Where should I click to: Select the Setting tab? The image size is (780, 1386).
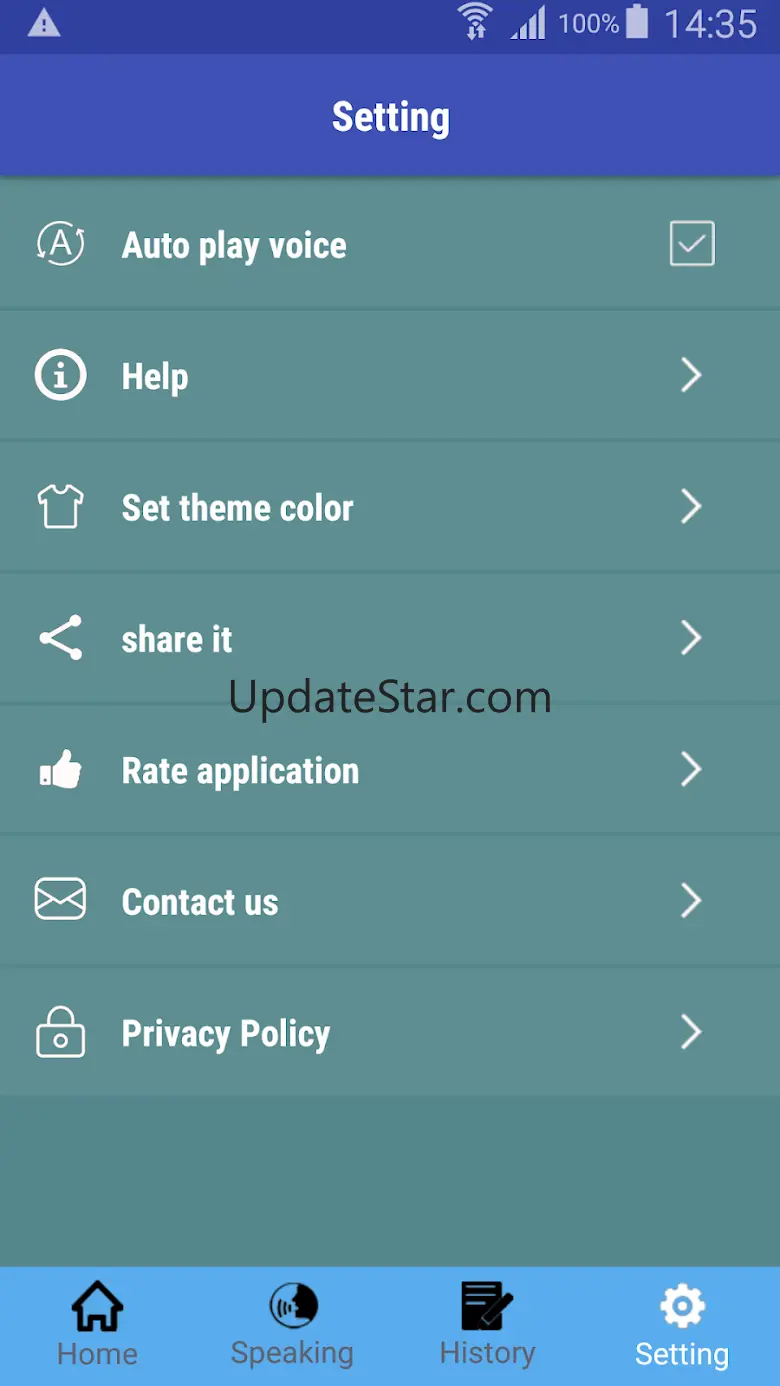682,1324
